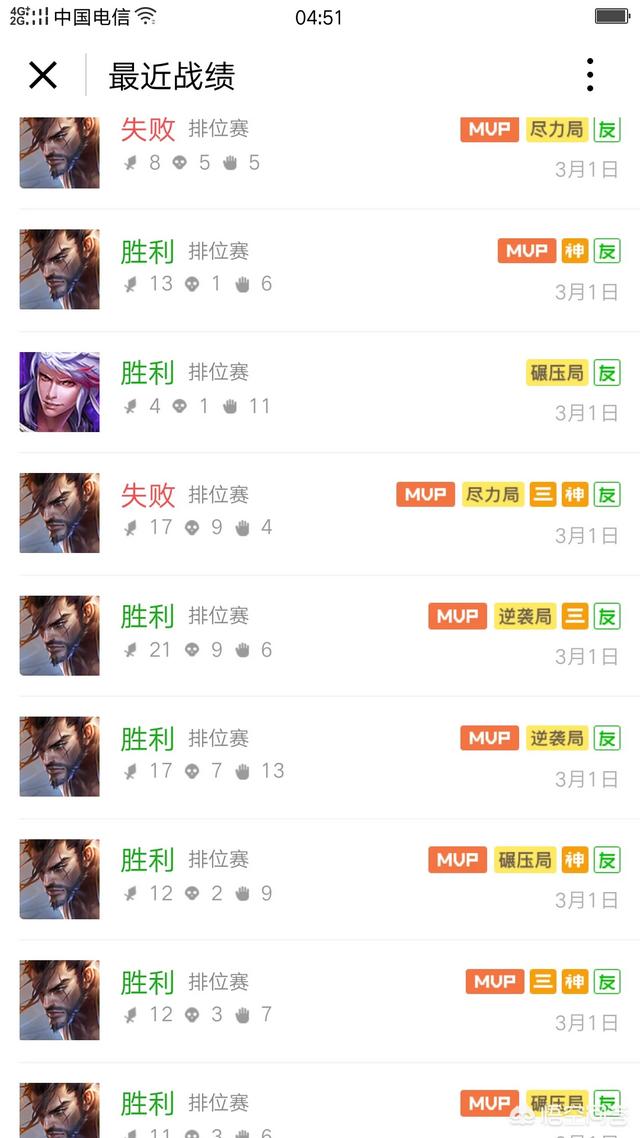Image resolution: width=640 pixels, height=1138 pixels.
Task: Close the recent match records page
Action: point(43,75)
